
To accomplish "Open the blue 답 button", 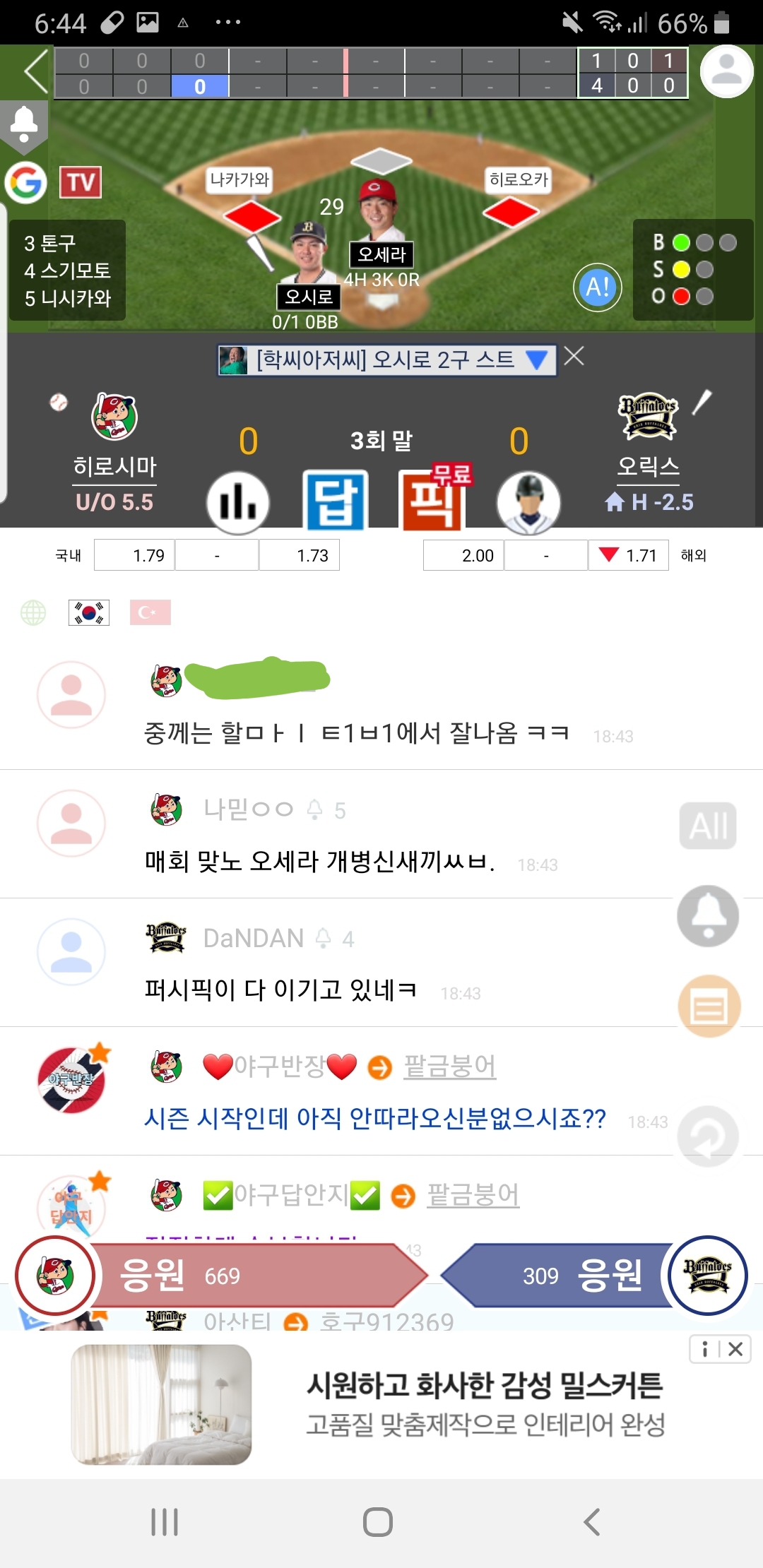I will click(336, 501).
